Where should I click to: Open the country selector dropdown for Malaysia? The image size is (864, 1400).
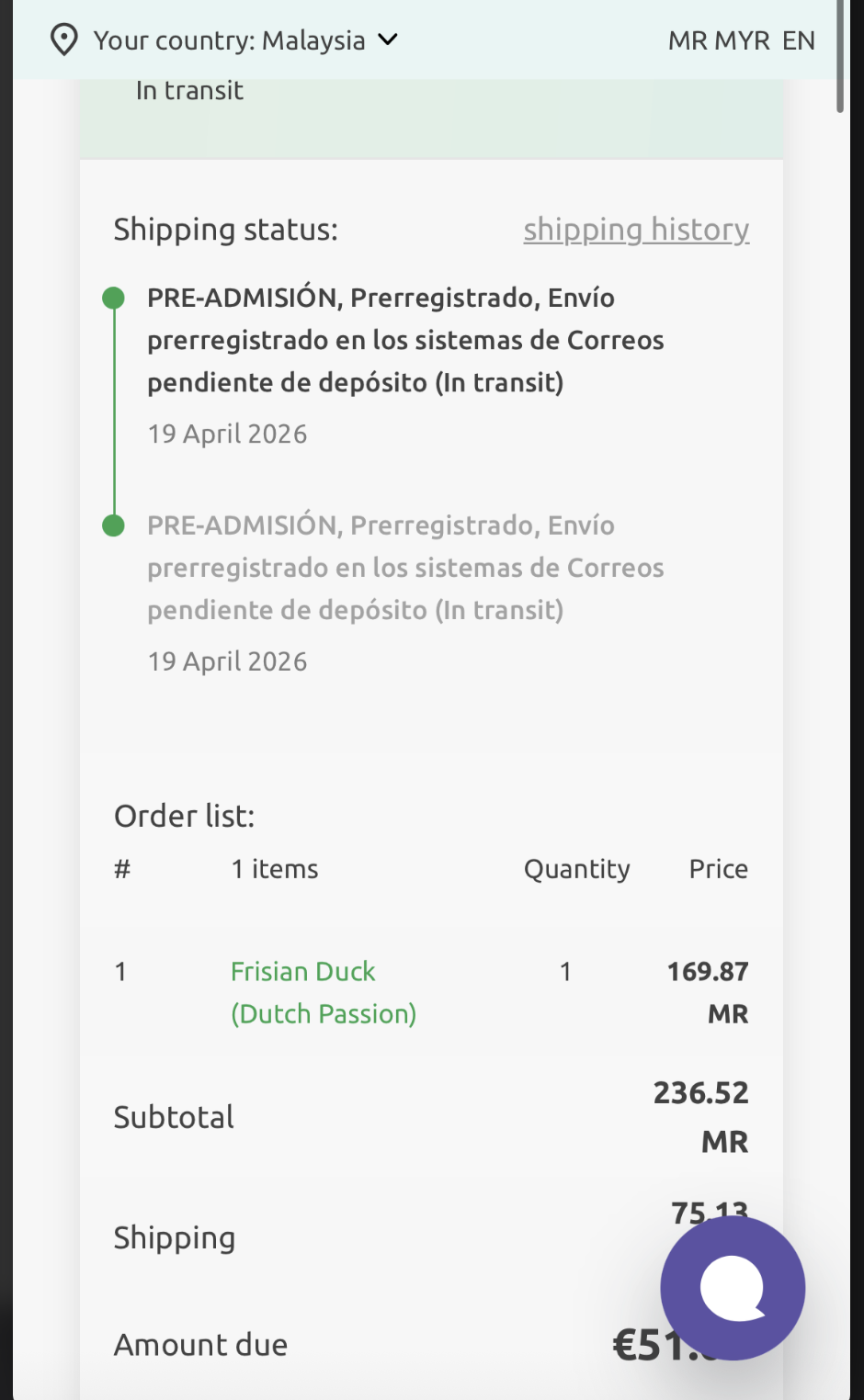point(225,40)
